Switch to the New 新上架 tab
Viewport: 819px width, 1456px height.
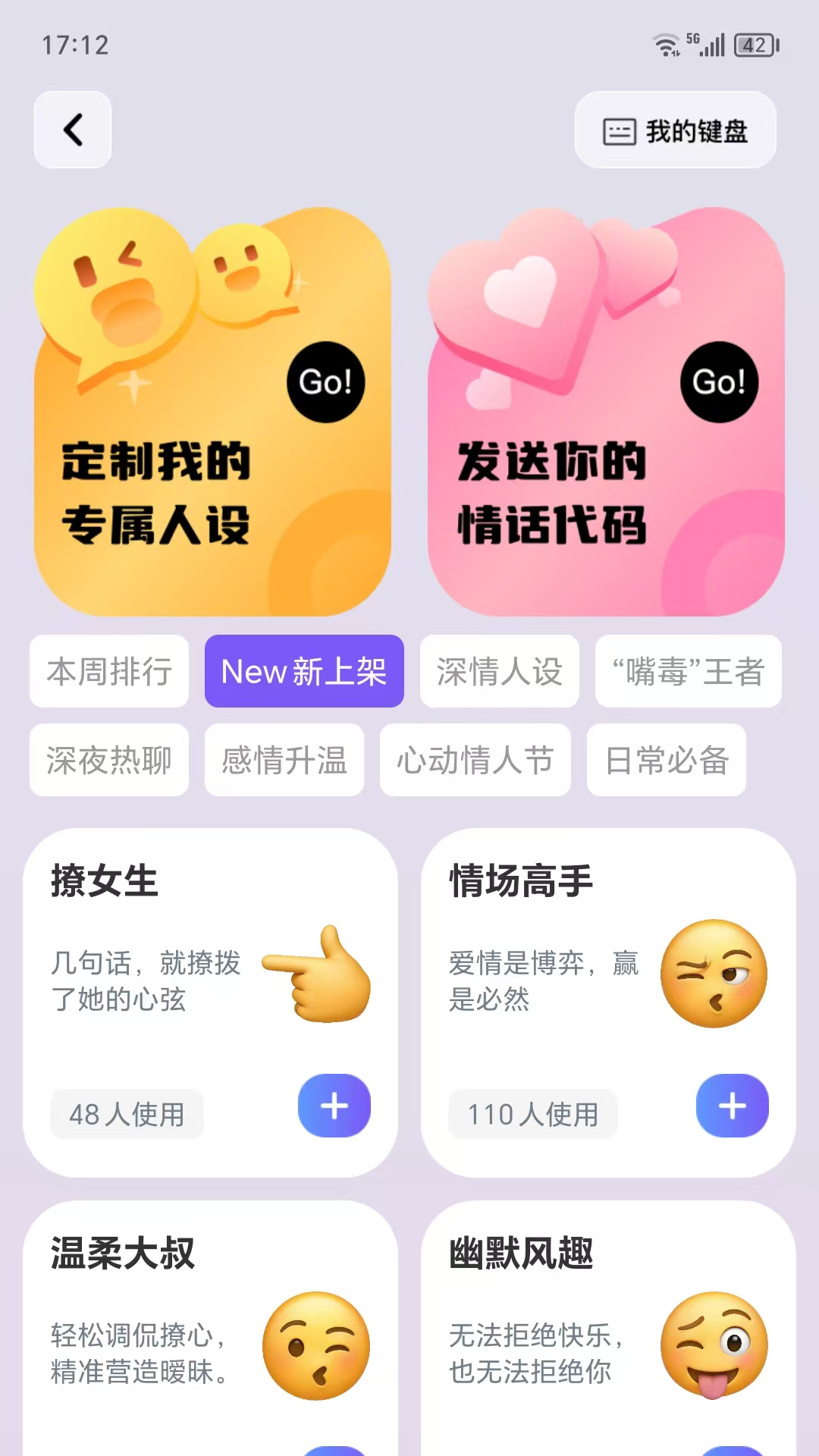pos(303,672)
